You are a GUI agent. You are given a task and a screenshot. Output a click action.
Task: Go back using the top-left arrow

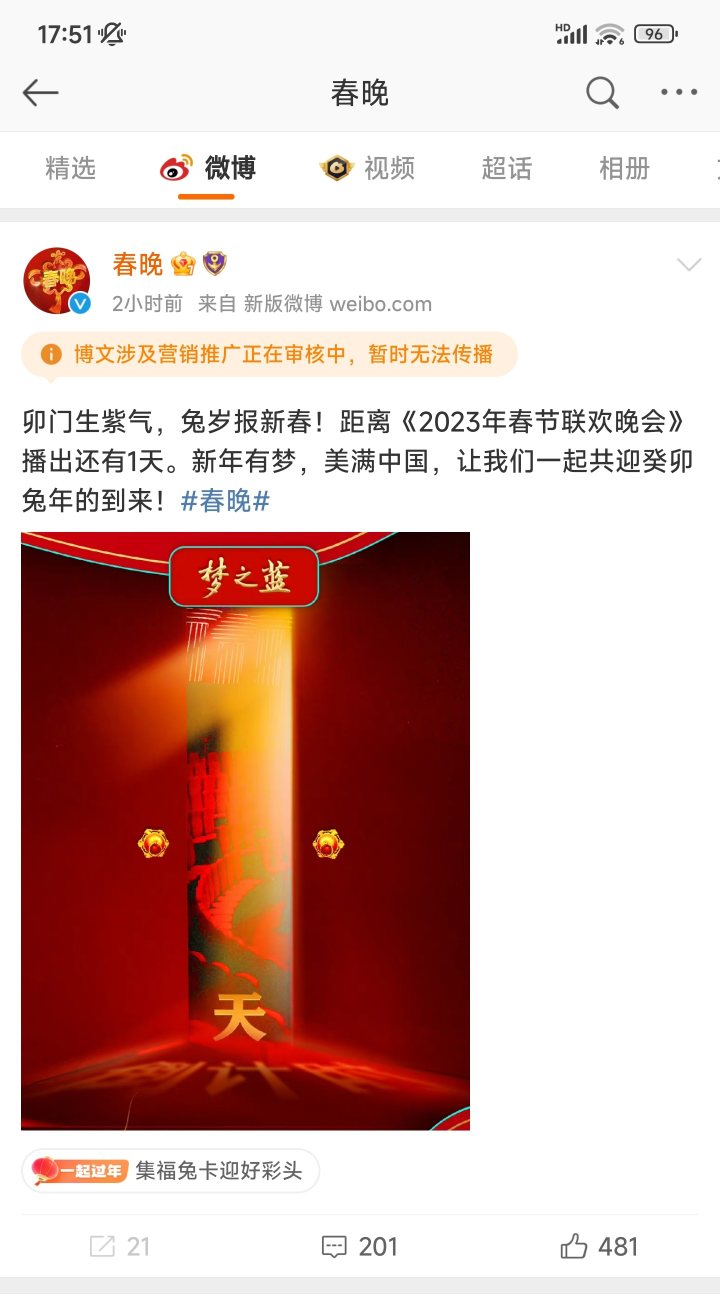(41, 93)
